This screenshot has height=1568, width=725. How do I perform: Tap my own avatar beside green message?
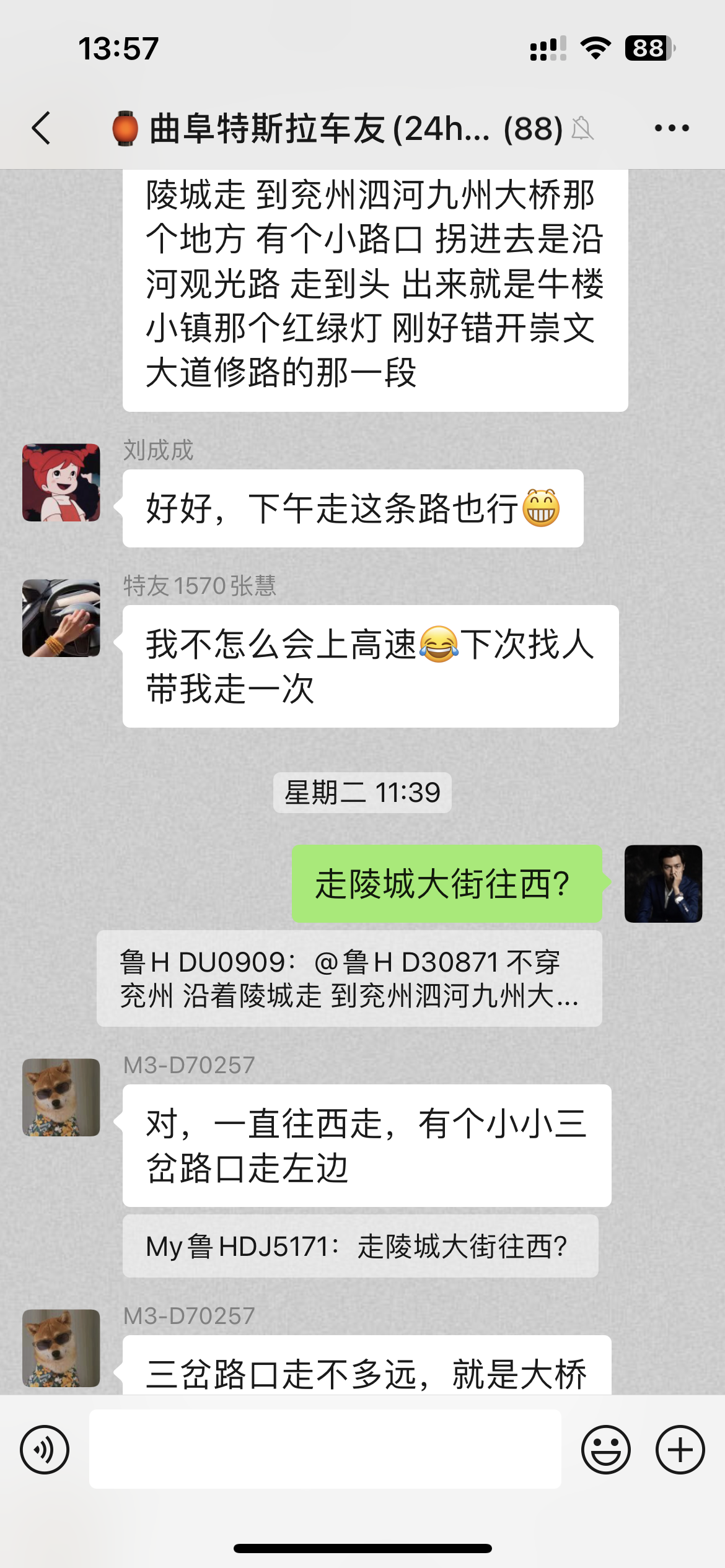click(x=663, y=884)
